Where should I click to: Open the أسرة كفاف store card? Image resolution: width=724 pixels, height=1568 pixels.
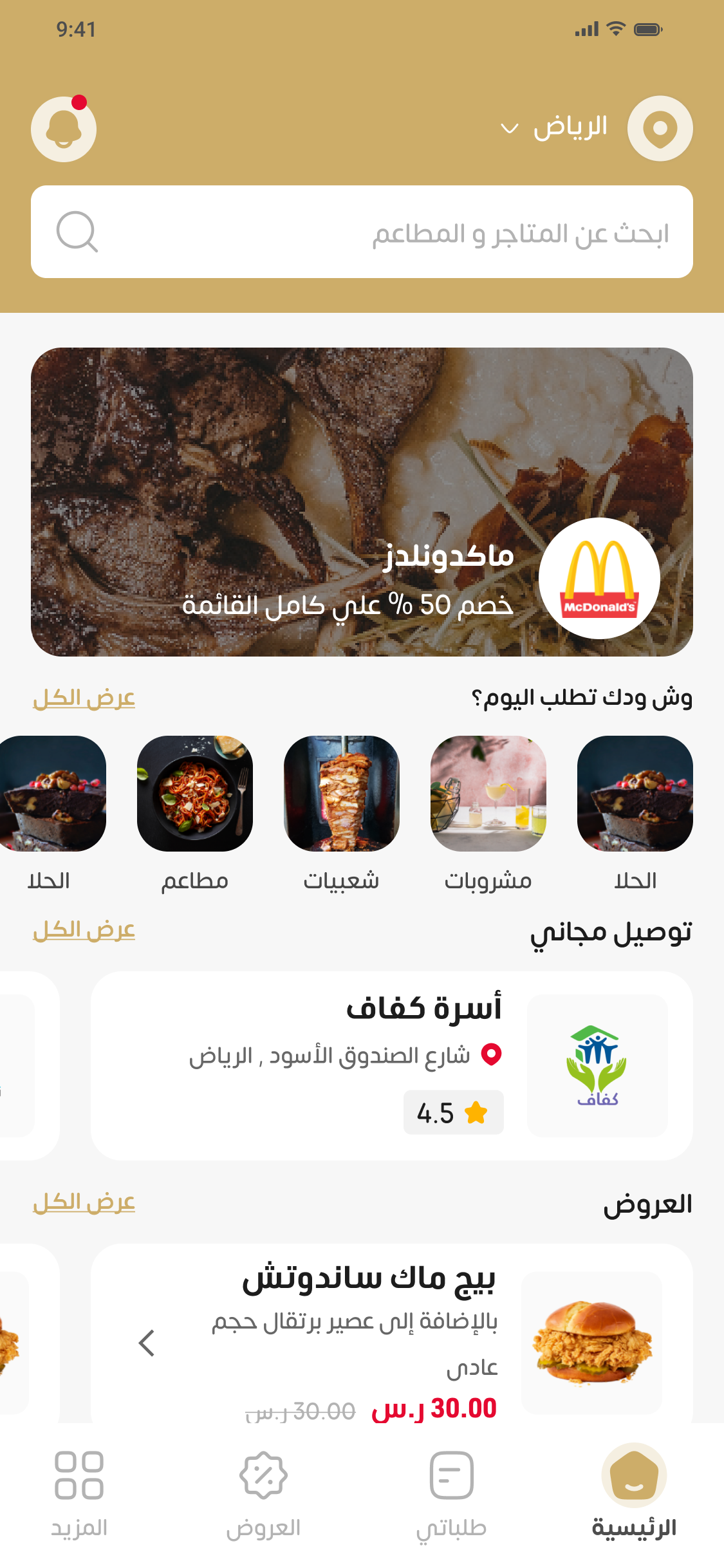[391, 1065]
